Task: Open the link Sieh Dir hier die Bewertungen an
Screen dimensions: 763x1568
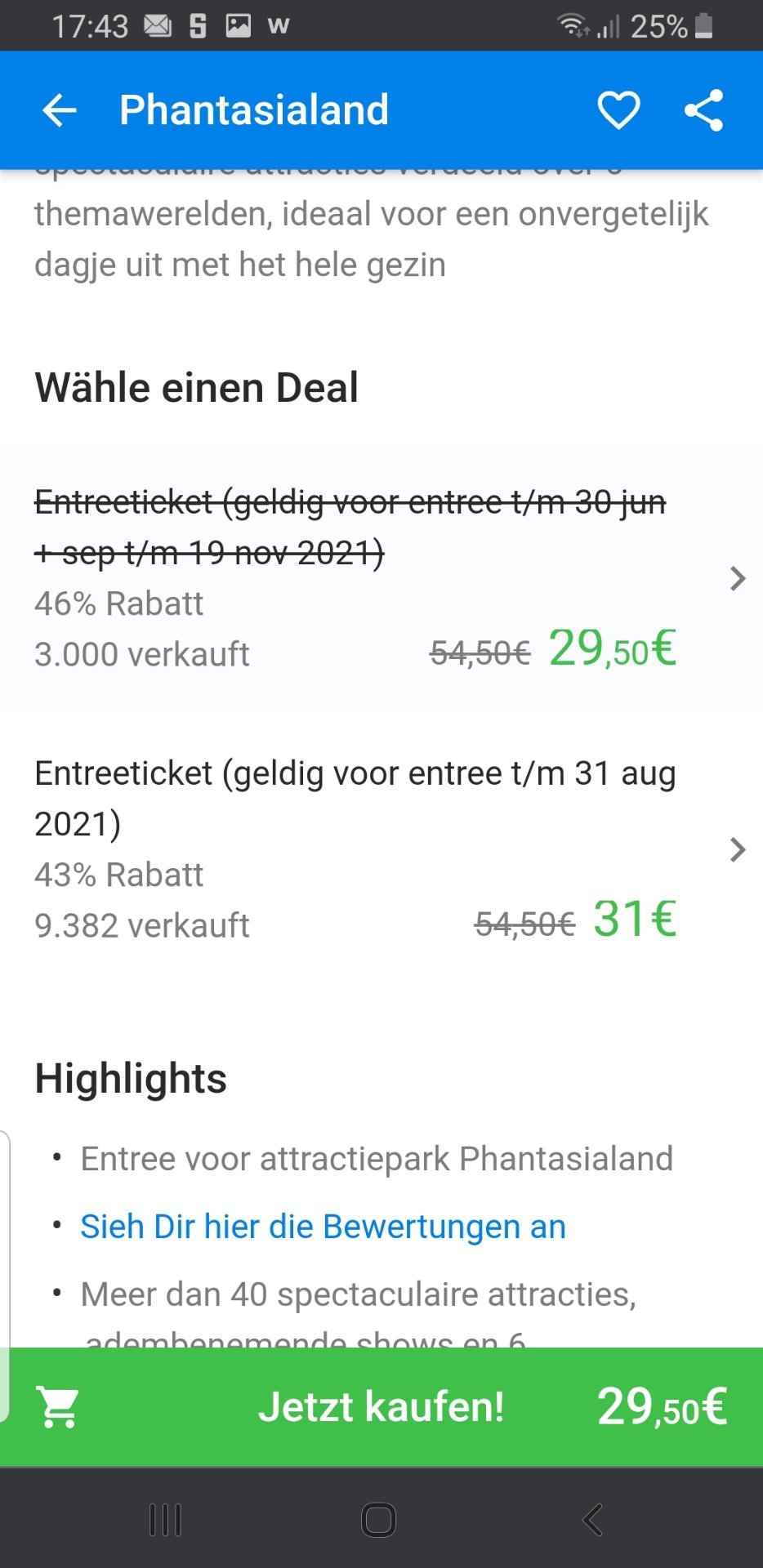Action: (323, 1227)
